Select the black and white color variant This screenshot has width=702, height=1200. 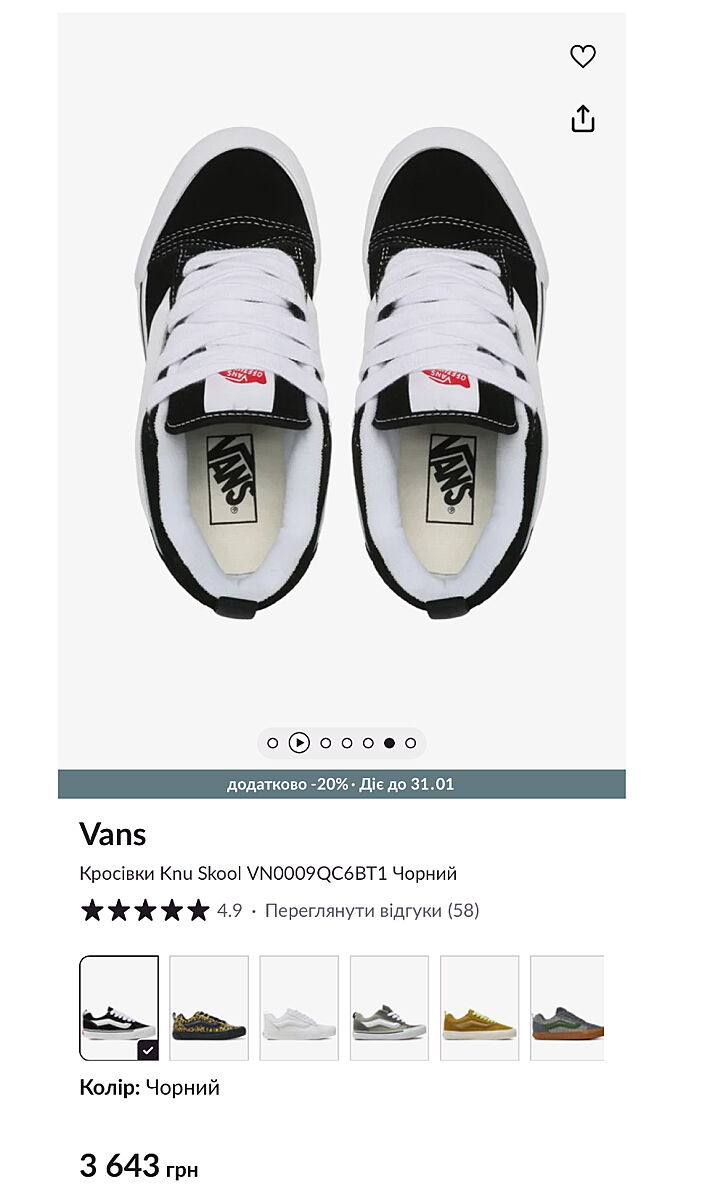tap(119, 1008)
